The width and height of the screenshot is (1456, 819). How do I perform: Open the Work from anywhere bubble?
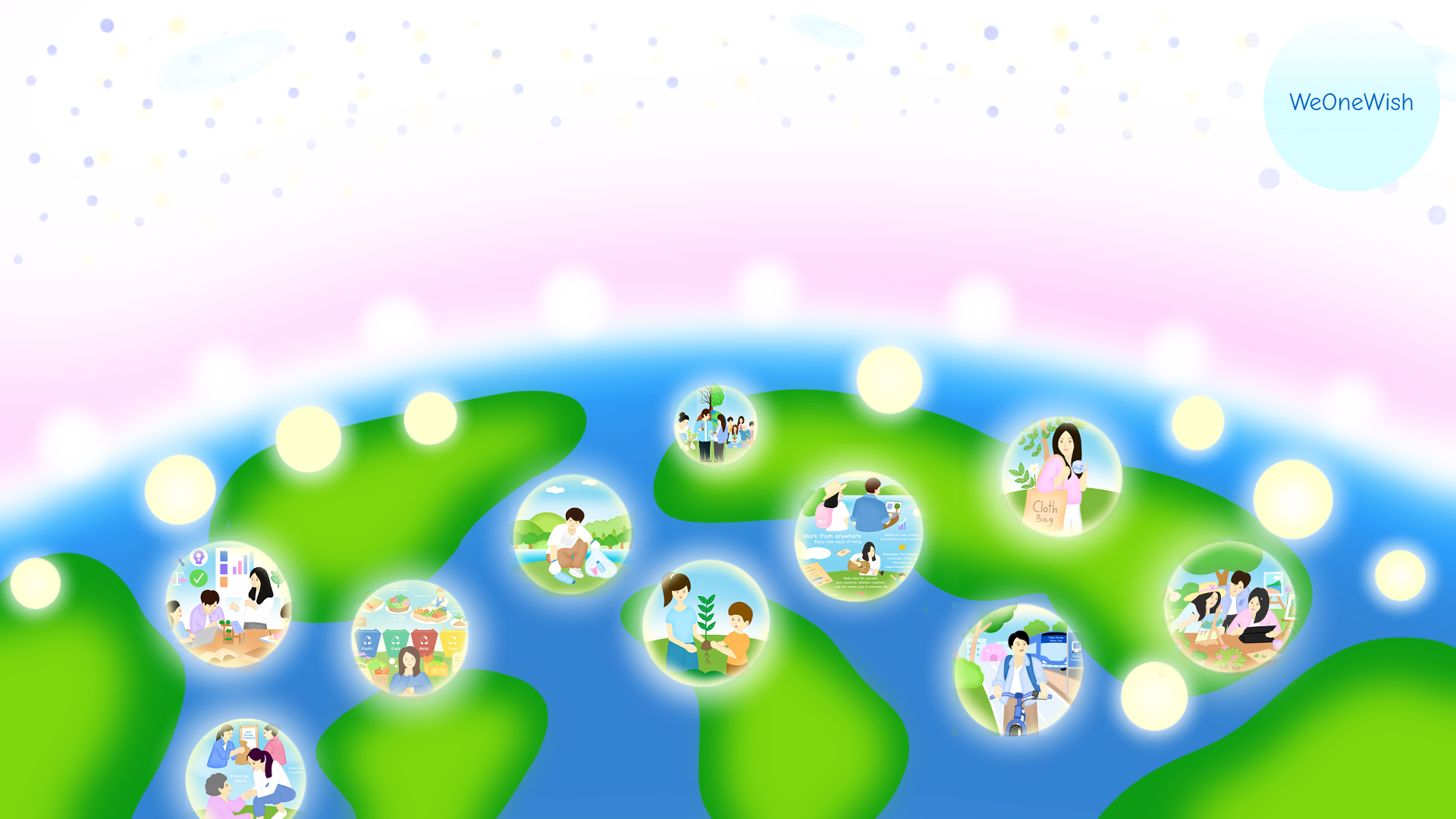coord(859,537)
